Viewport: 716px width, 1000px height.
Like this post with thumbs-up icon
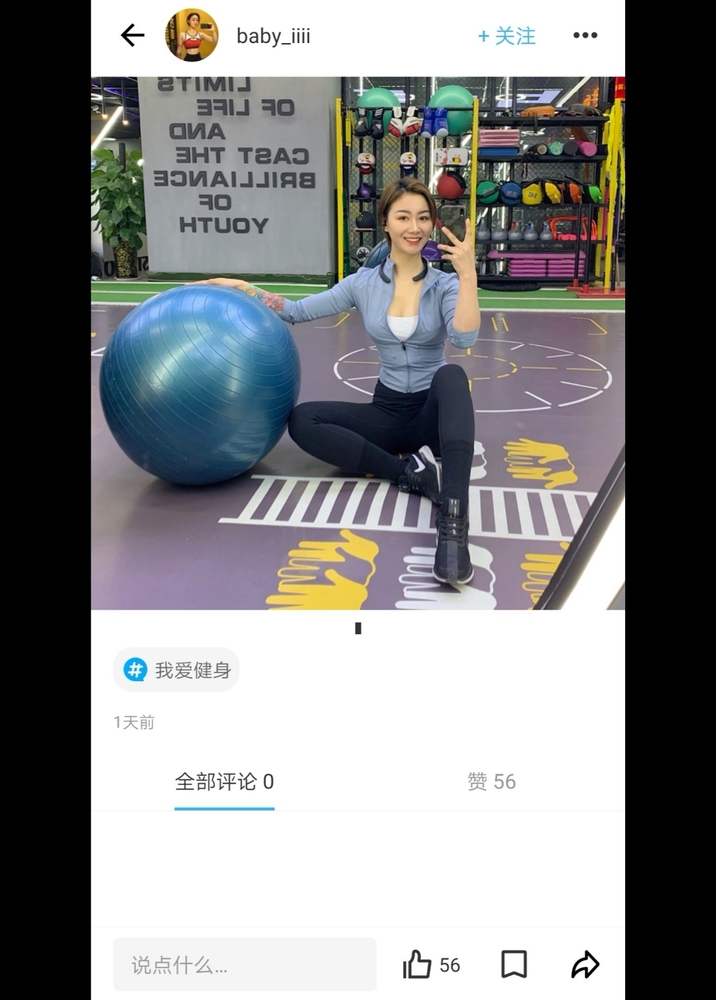tap(417, 965)
